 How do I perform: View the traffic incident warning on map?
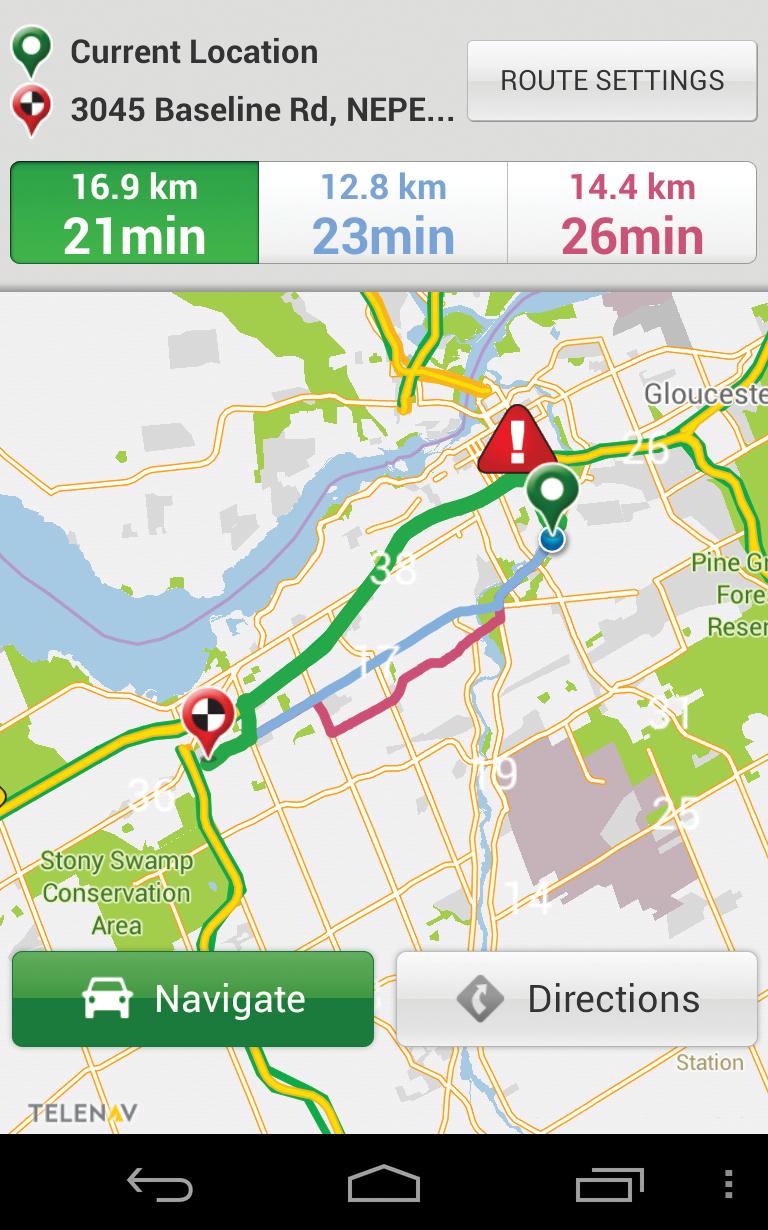coord(516,442)
